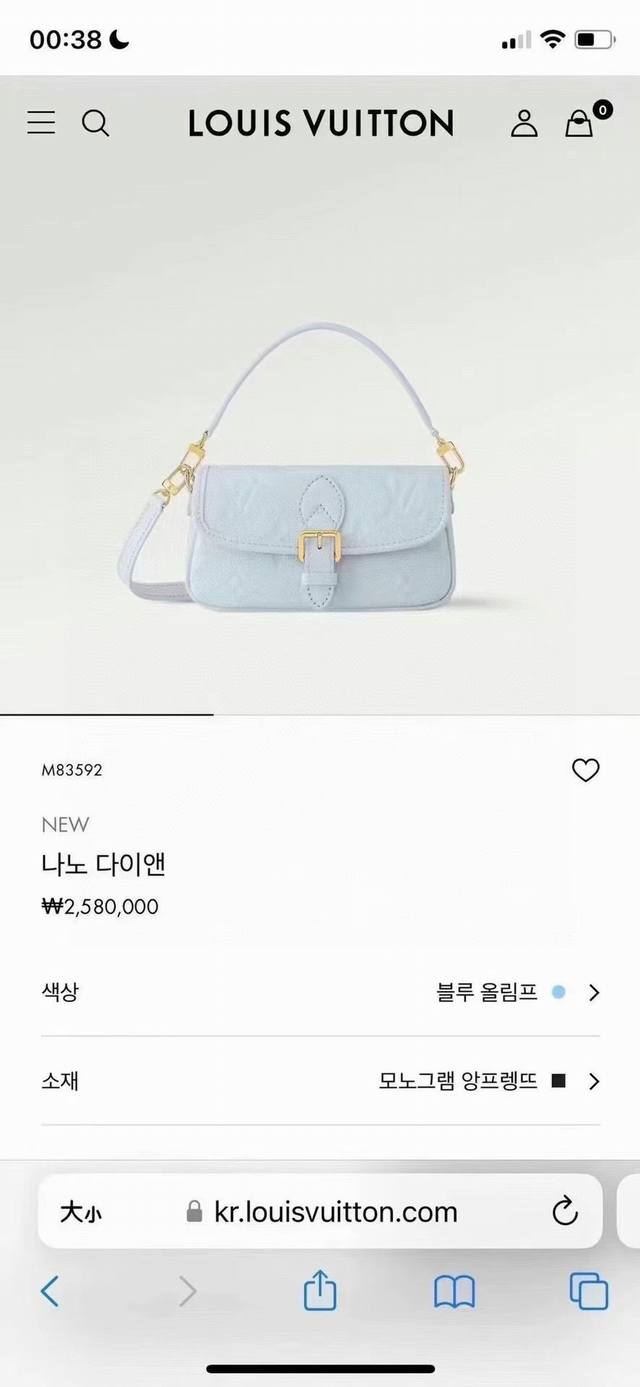Image resolution: width=640 pixels, height=1387 pixels.
Task: Open the account profile icon
Action: (524, 123)
